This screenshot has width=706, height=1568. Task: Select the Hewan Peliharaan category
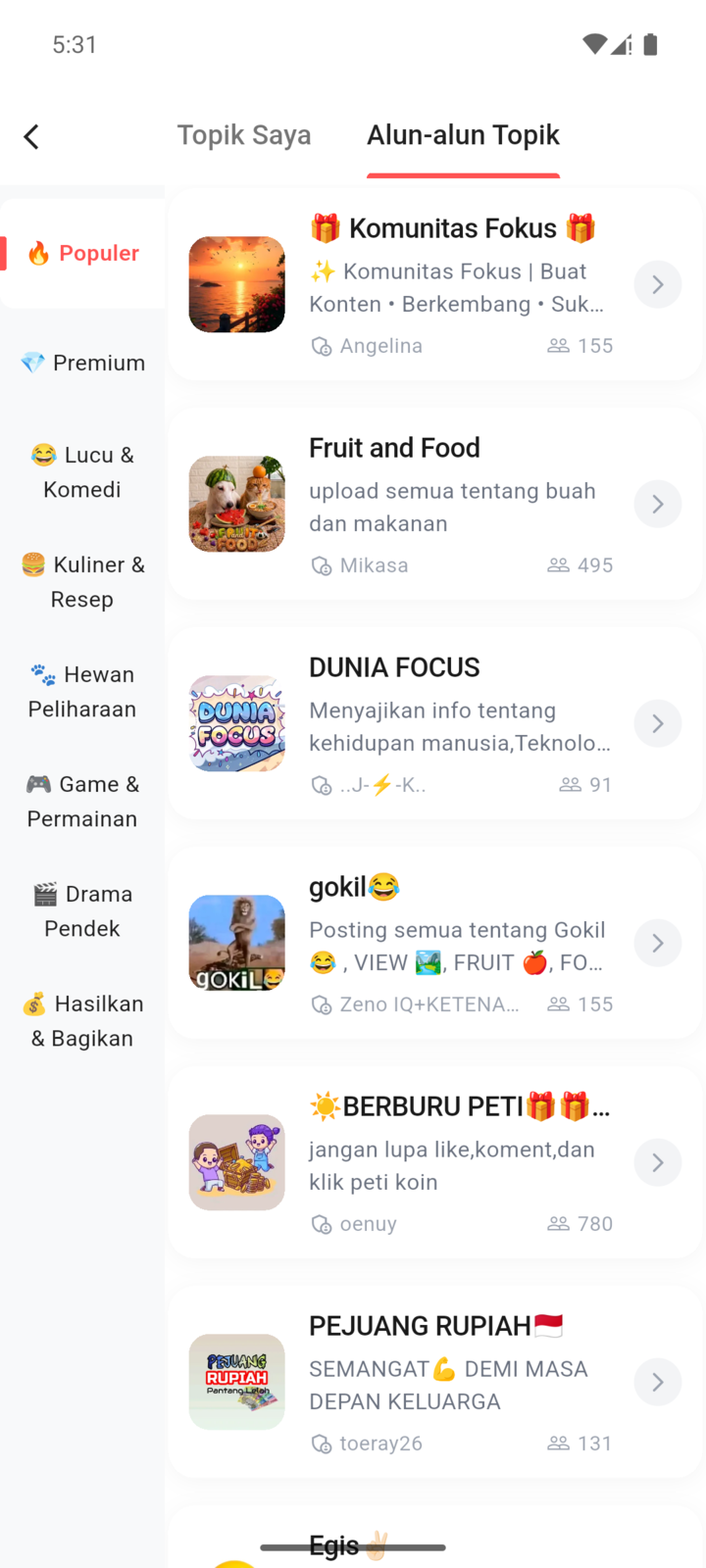point(82,692)
